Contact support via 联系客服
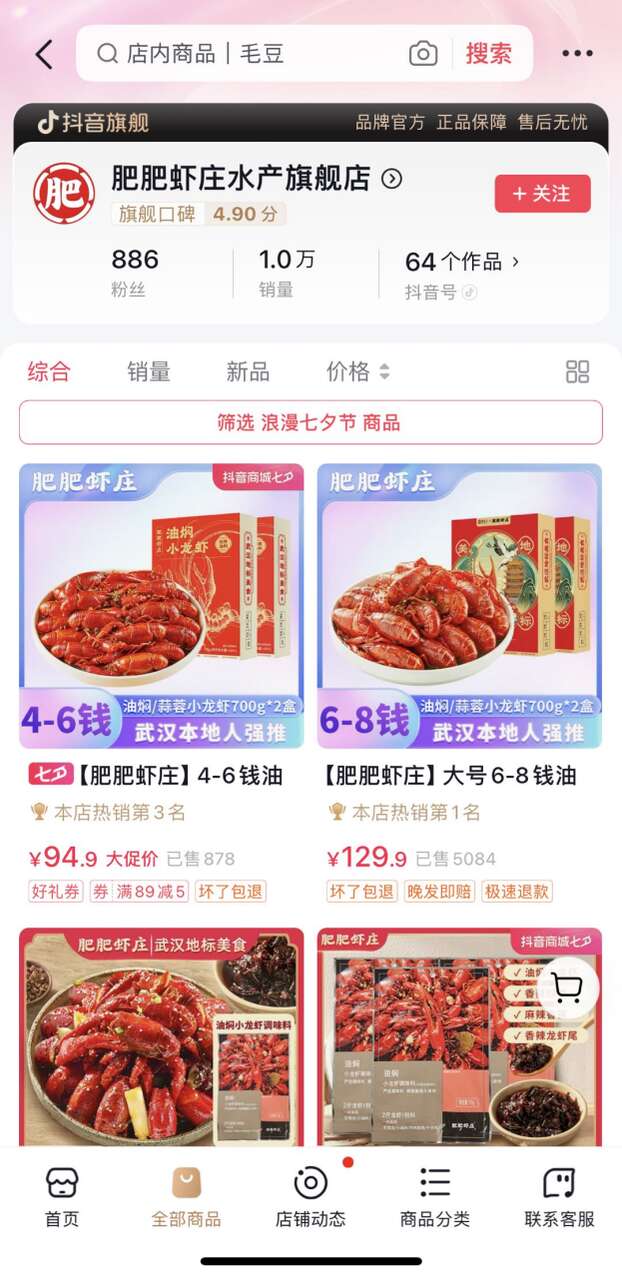 point(559,1196)
